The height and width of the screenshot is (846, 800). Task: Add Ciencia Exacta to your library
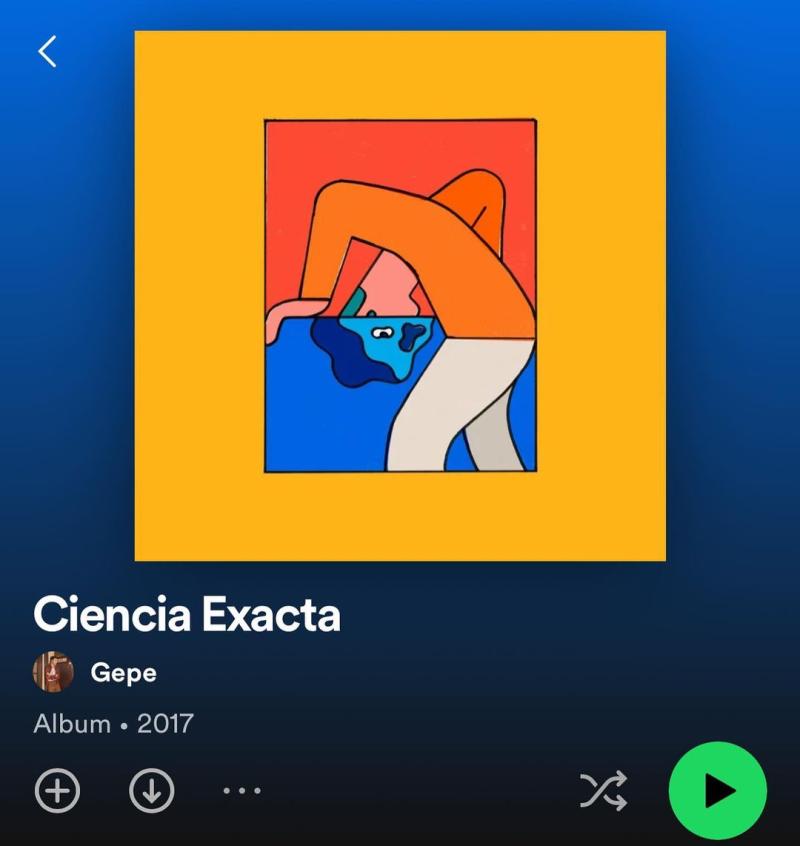point(58,791)
